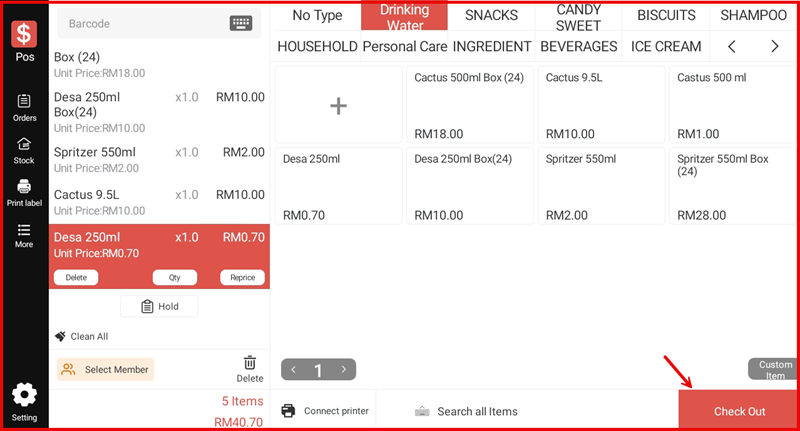Add Spritzer 550ml Box (24) product
The height and width of the screenshot is (431, 800).
click(731, 186)
